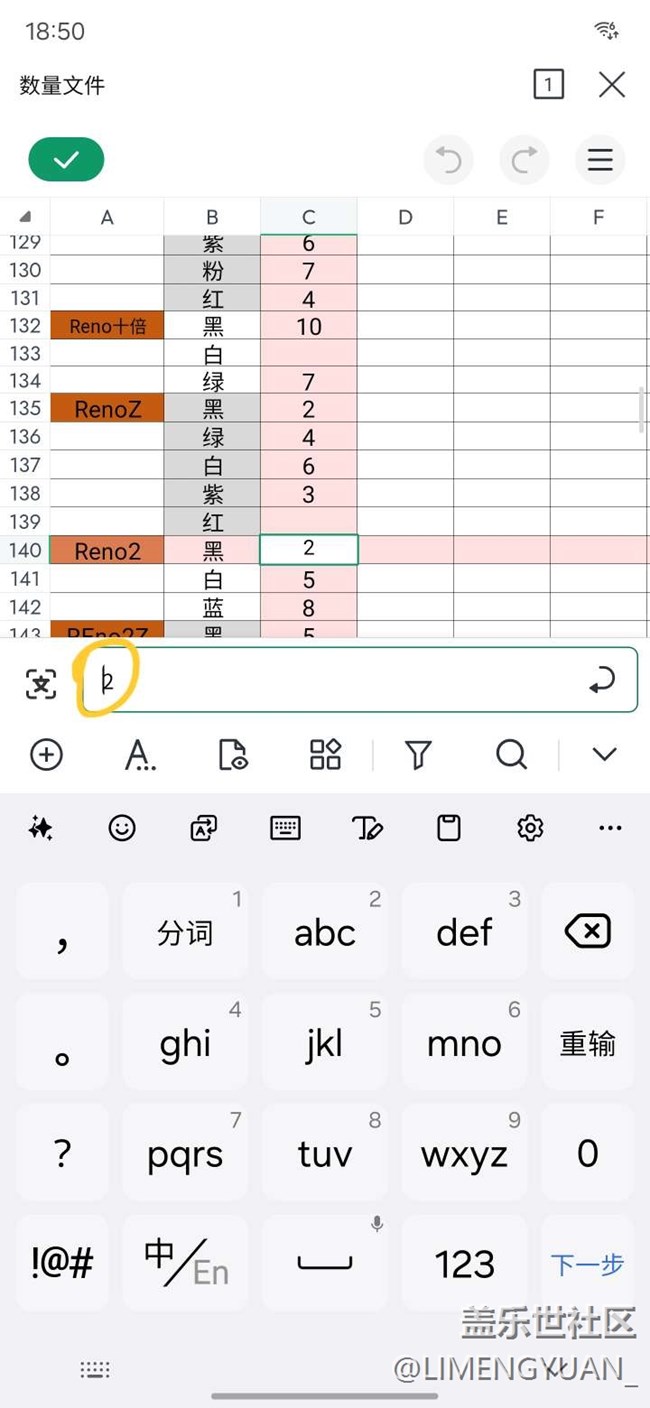The height and width of the screenshot is (1408, 650).
Task: Undo the last action
Action: (449, 160)
